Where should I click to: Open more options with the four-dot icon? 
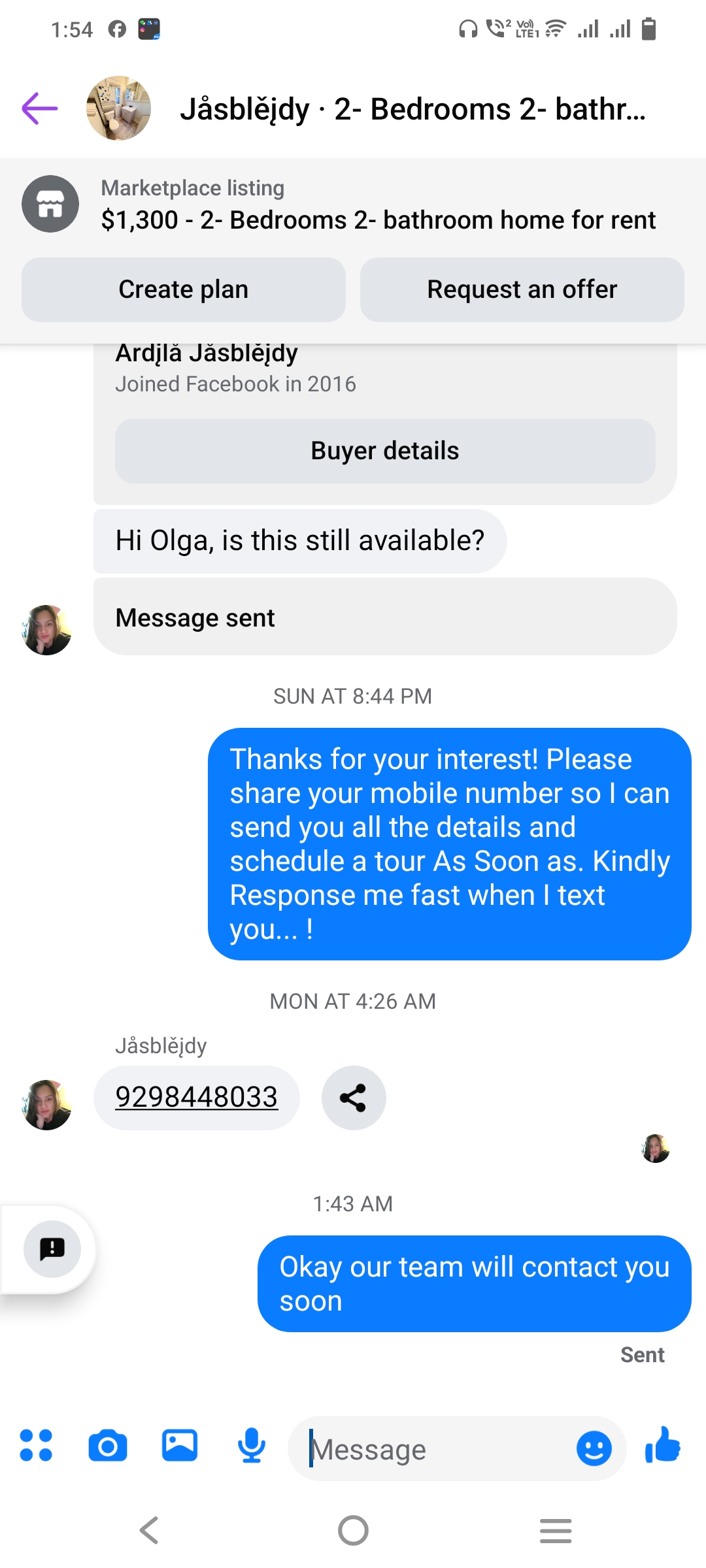tap(36, 1445)
